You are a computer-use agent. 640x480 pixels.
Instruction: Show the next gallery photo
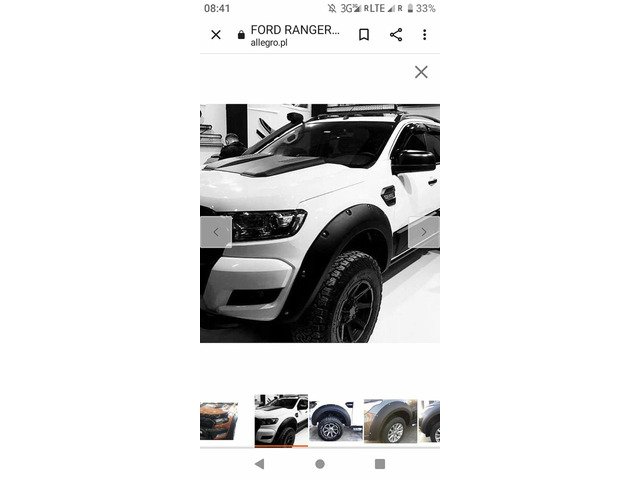[424, 232]
